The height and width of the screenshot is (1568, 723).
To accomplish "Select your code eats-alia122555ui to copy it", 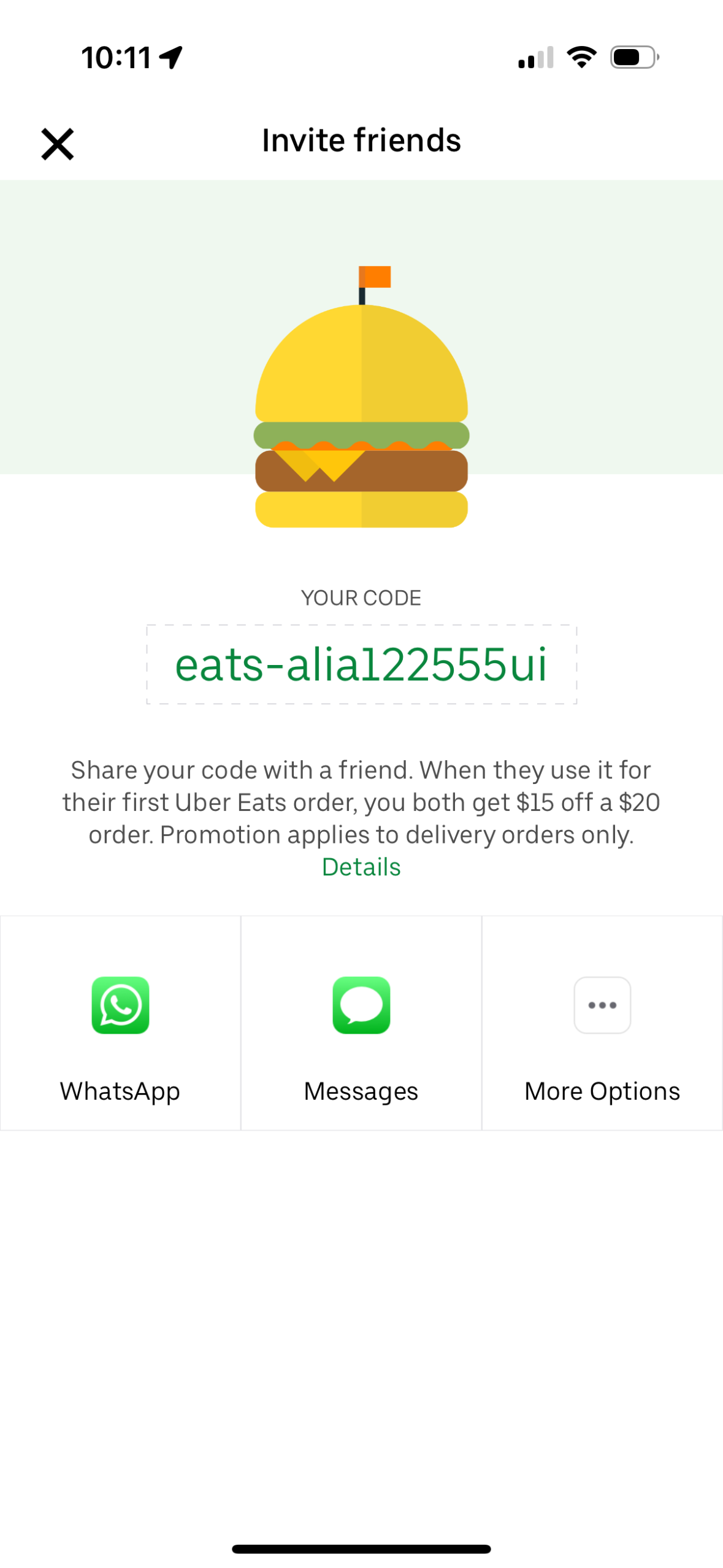I will pyautogui.click(x=361, y=664).
